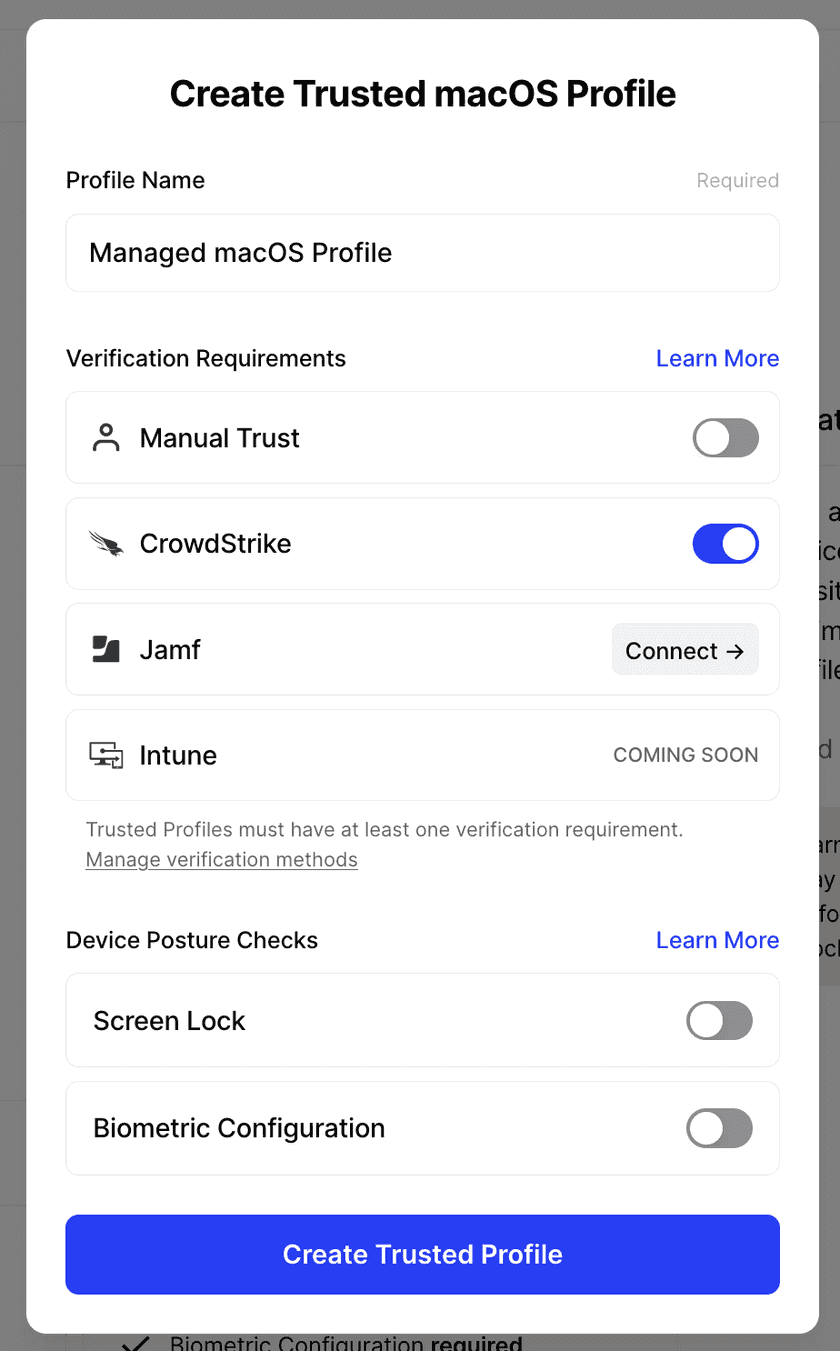The image size is (840, 1351).
Task: Tap Create Trusted Profile button
Action: click(x=422, y=1255)
